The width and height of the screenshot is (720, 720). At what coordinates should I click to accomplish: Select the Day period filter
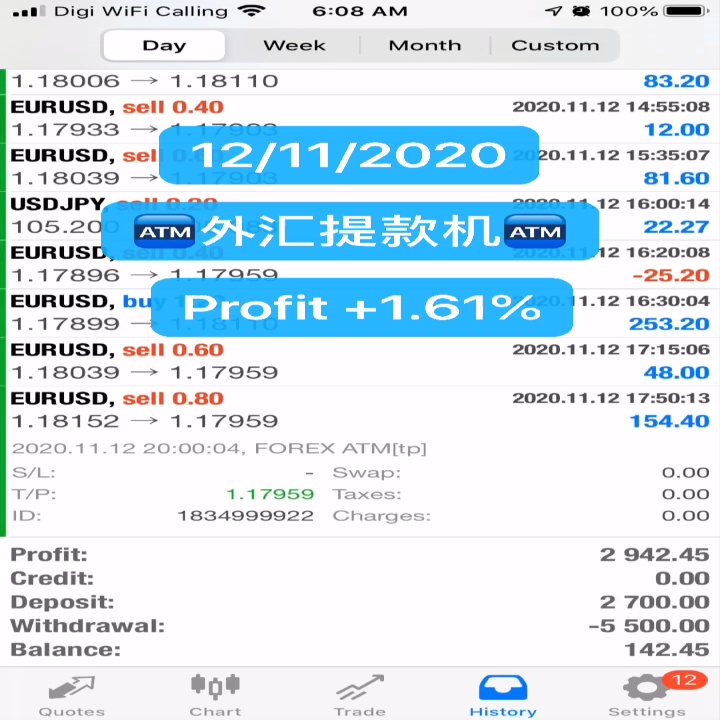[164, 45]
